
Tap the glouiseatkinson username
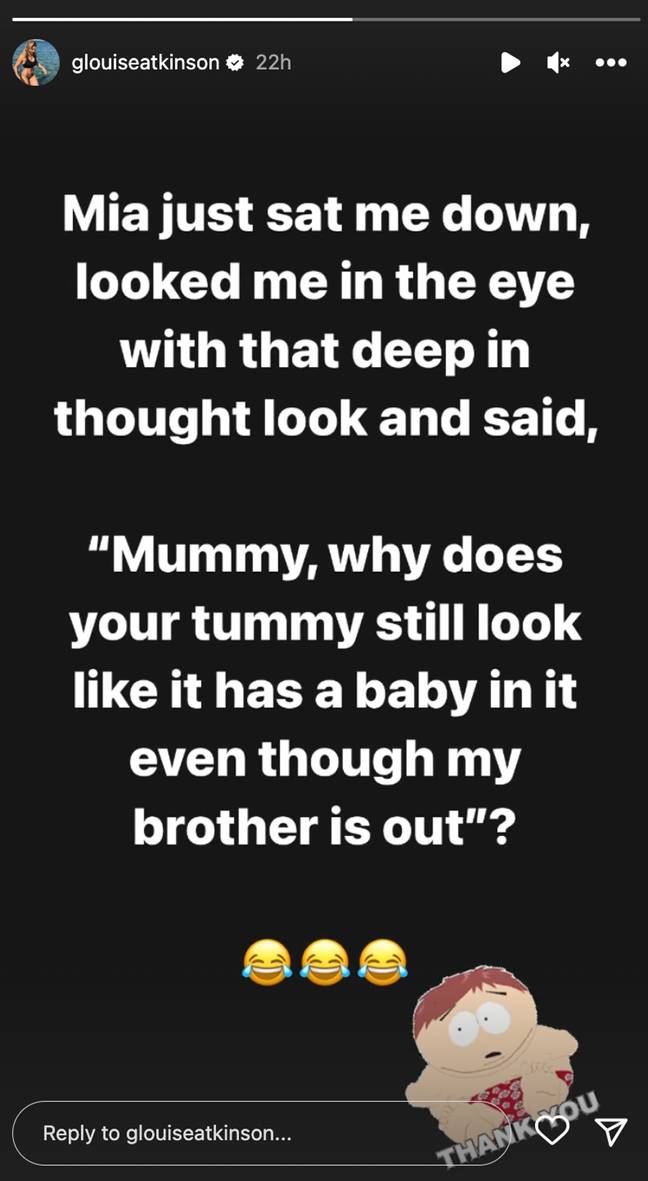145,63
